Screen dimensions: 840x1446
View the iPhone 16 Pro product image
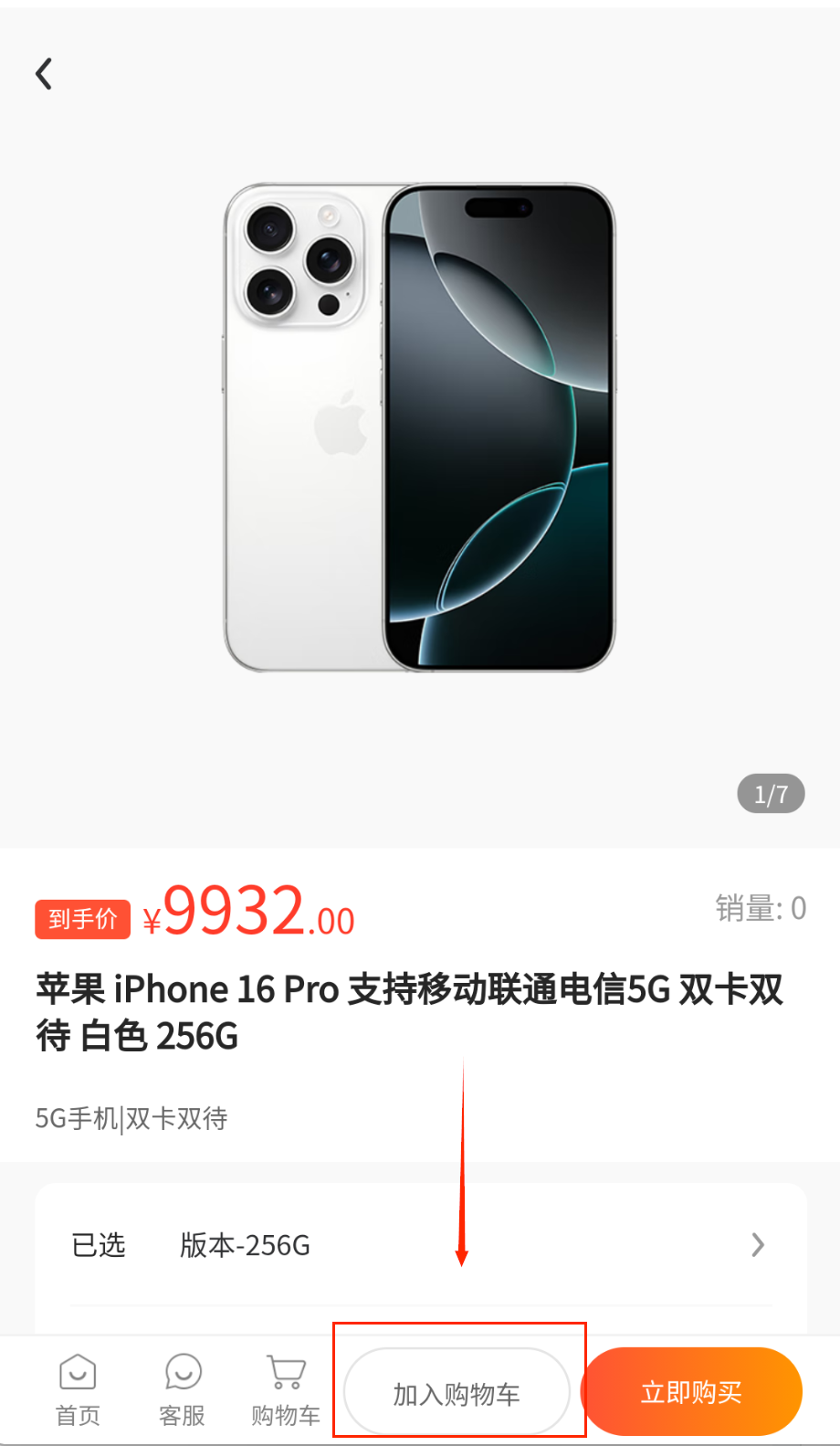(420, 427)
